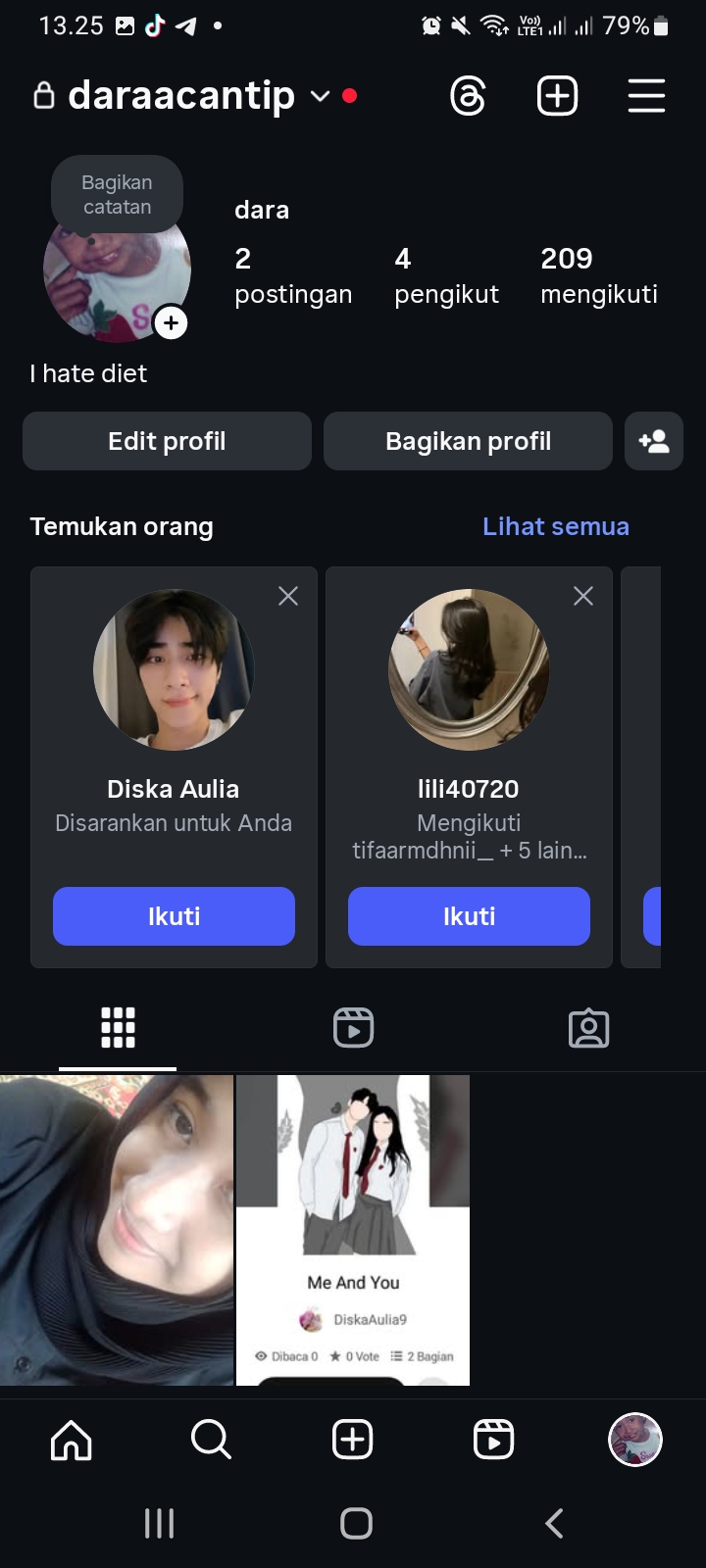Open the selfie post in hijab
The image size is (706, 1568).
pos(117,1230)
